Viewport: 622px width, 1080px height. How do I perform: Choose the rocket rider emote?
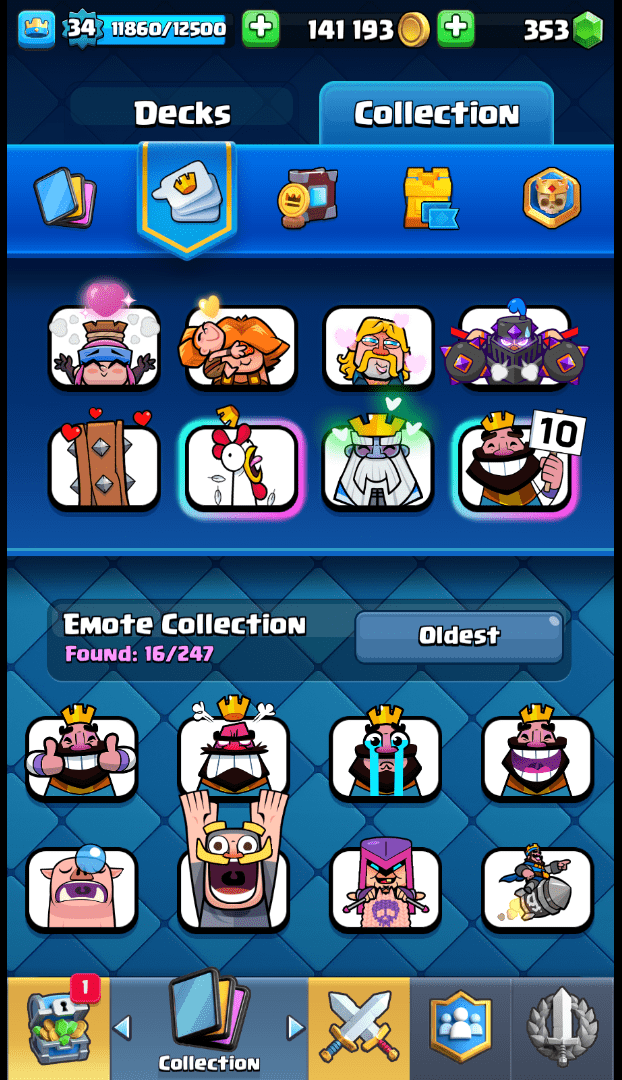point(537,888)
